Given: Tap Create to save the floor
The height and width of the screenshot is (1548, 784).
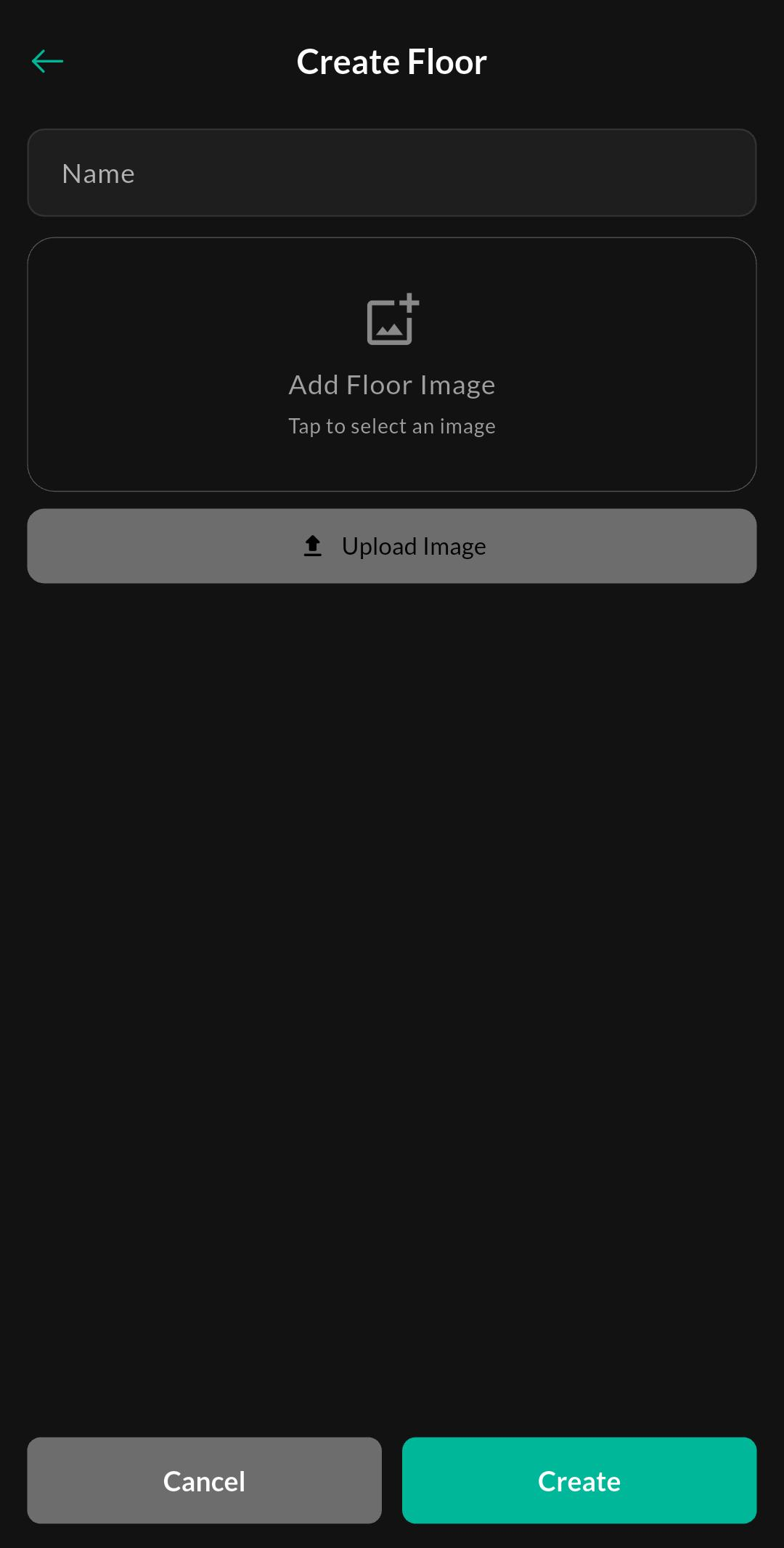Looking at the screenshot, I should coord(579,1480).
